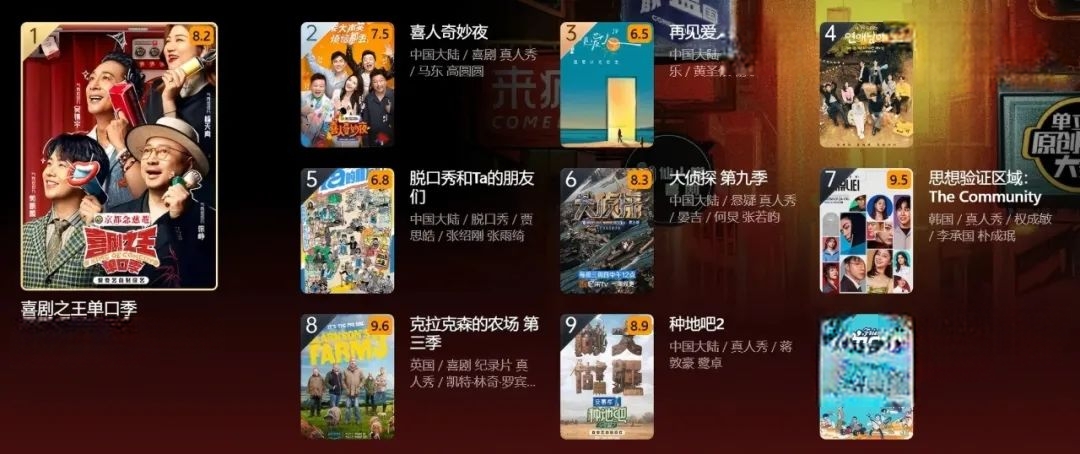Open 思想验证区域: The Community
The width and height of the screenshot is (1080, 454).
click(866, 230)
